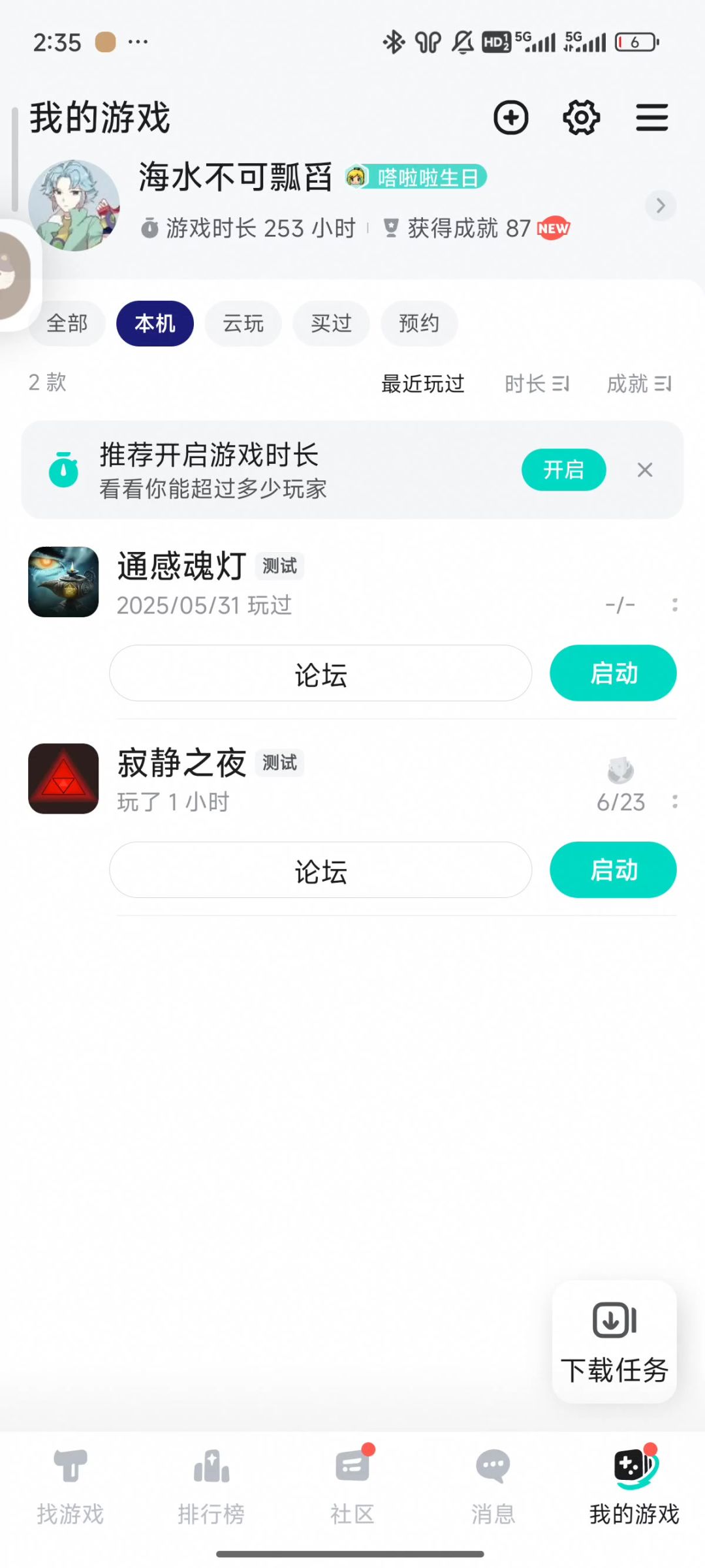Open more options for 寂静之夜

coord(674,802)
